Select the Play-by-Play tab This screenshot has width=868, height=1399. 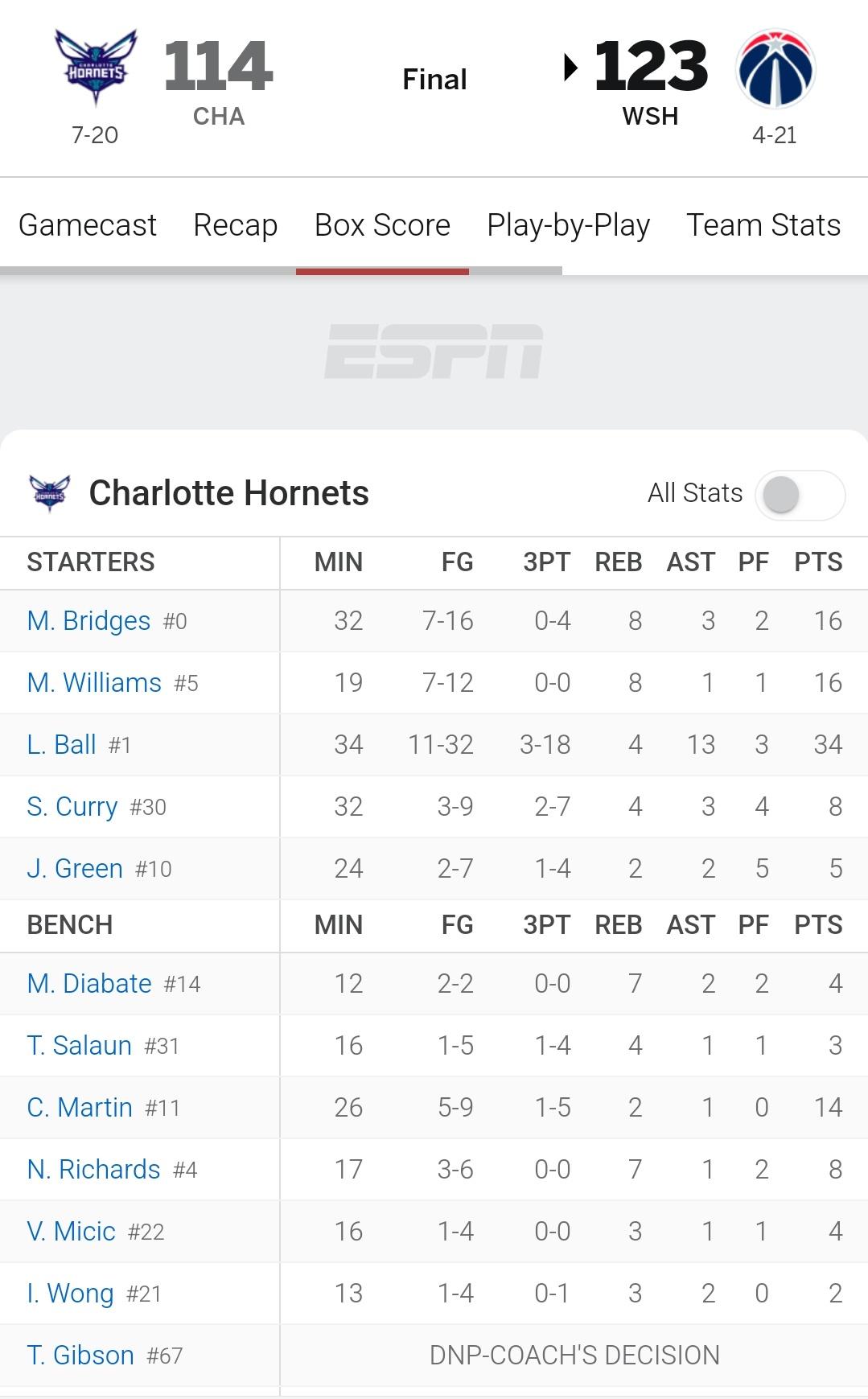point(568,225)
